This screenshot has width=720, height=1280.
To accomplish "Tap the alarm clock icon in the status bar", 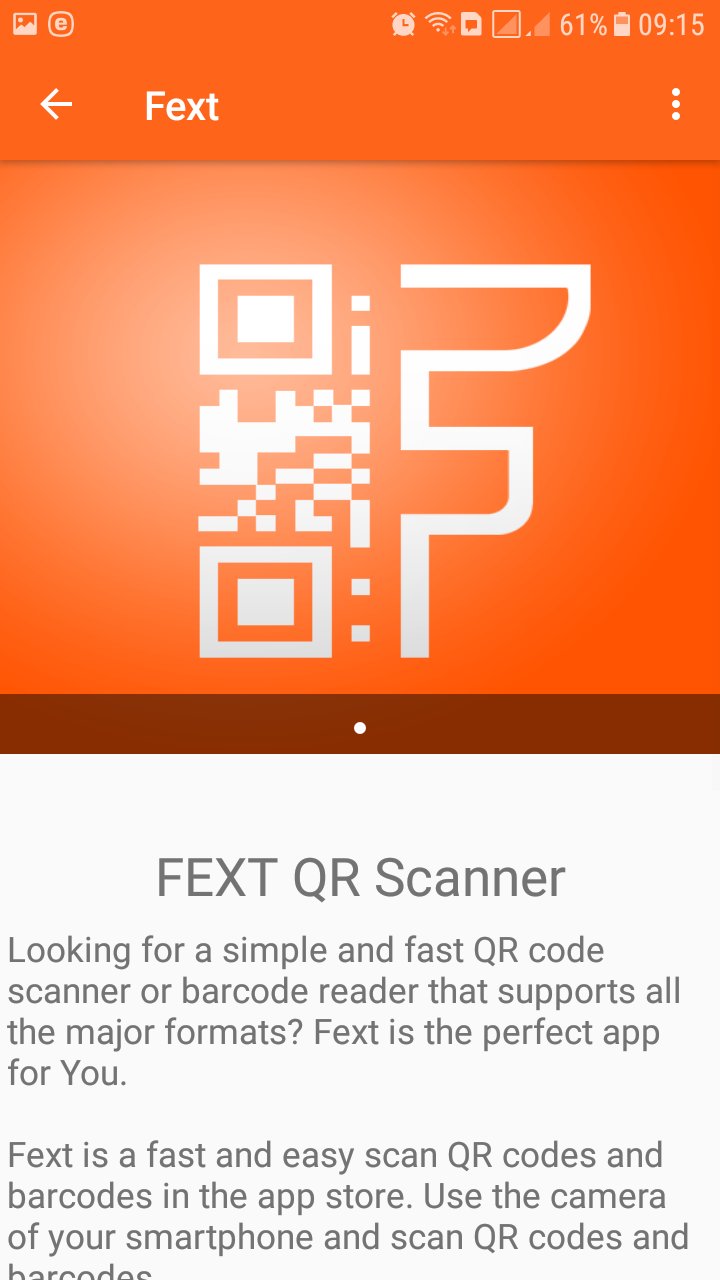I will pyautogui.click(x=401, y=23).
